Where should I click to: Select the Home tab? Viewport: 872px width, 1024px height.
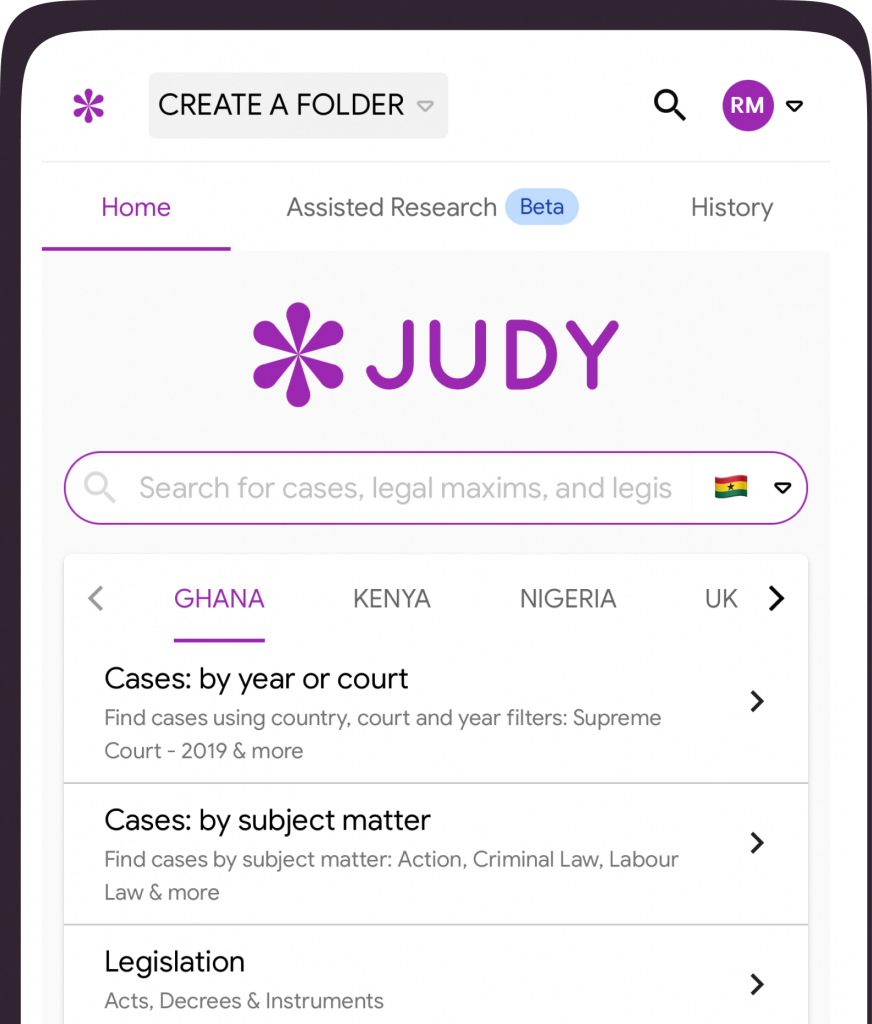click(x=136, y=207)
